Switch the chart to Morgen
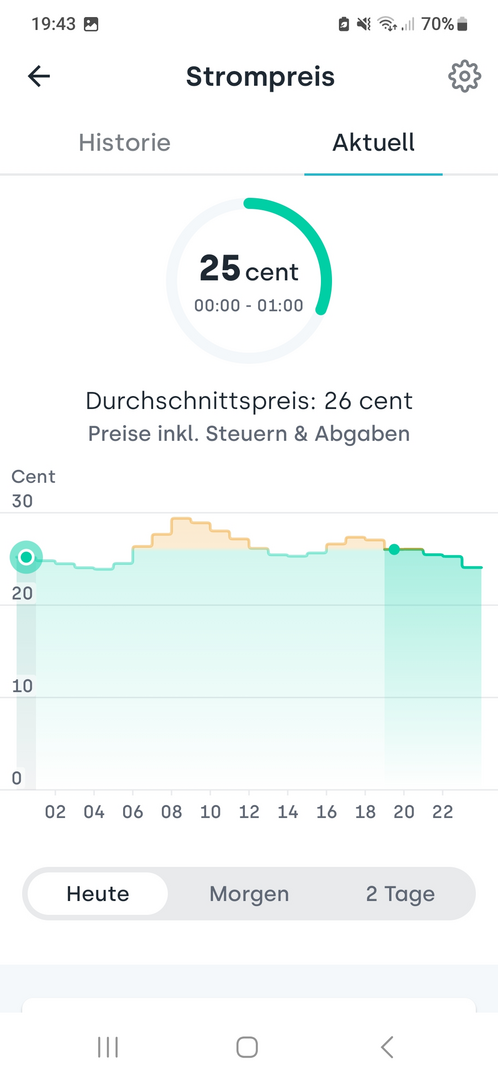 [249, 893]
